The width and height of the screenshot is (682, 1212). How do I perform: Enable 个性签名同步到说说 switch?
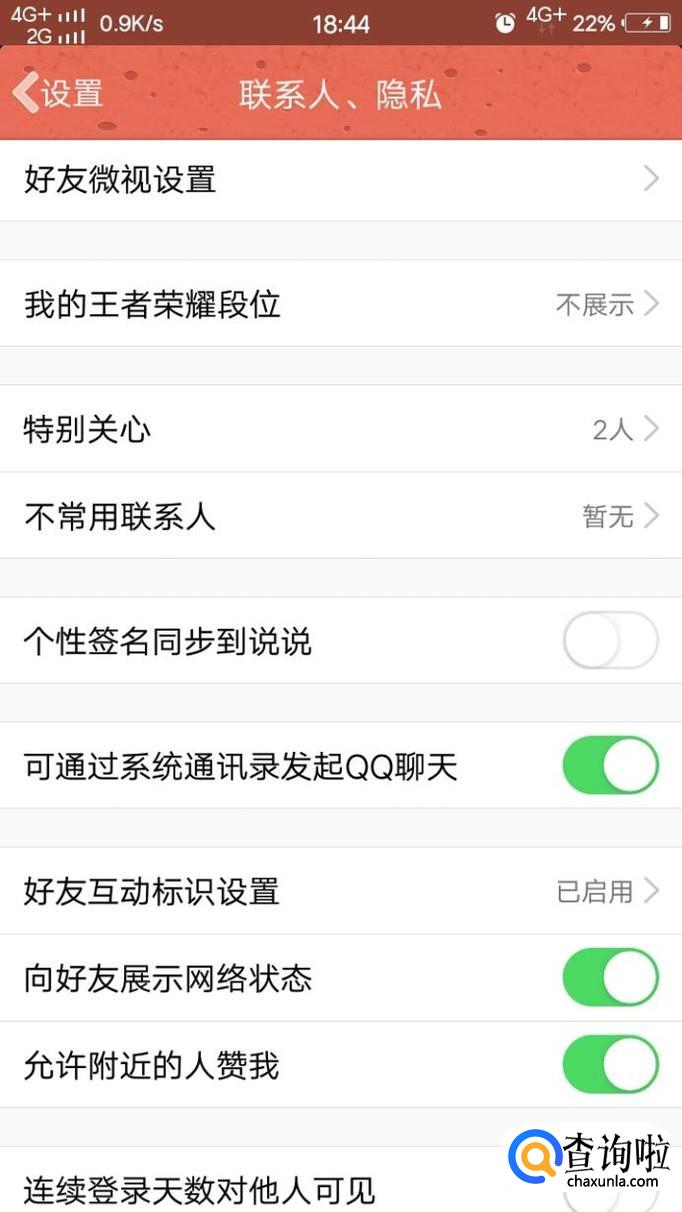click(x=610, y=641)
